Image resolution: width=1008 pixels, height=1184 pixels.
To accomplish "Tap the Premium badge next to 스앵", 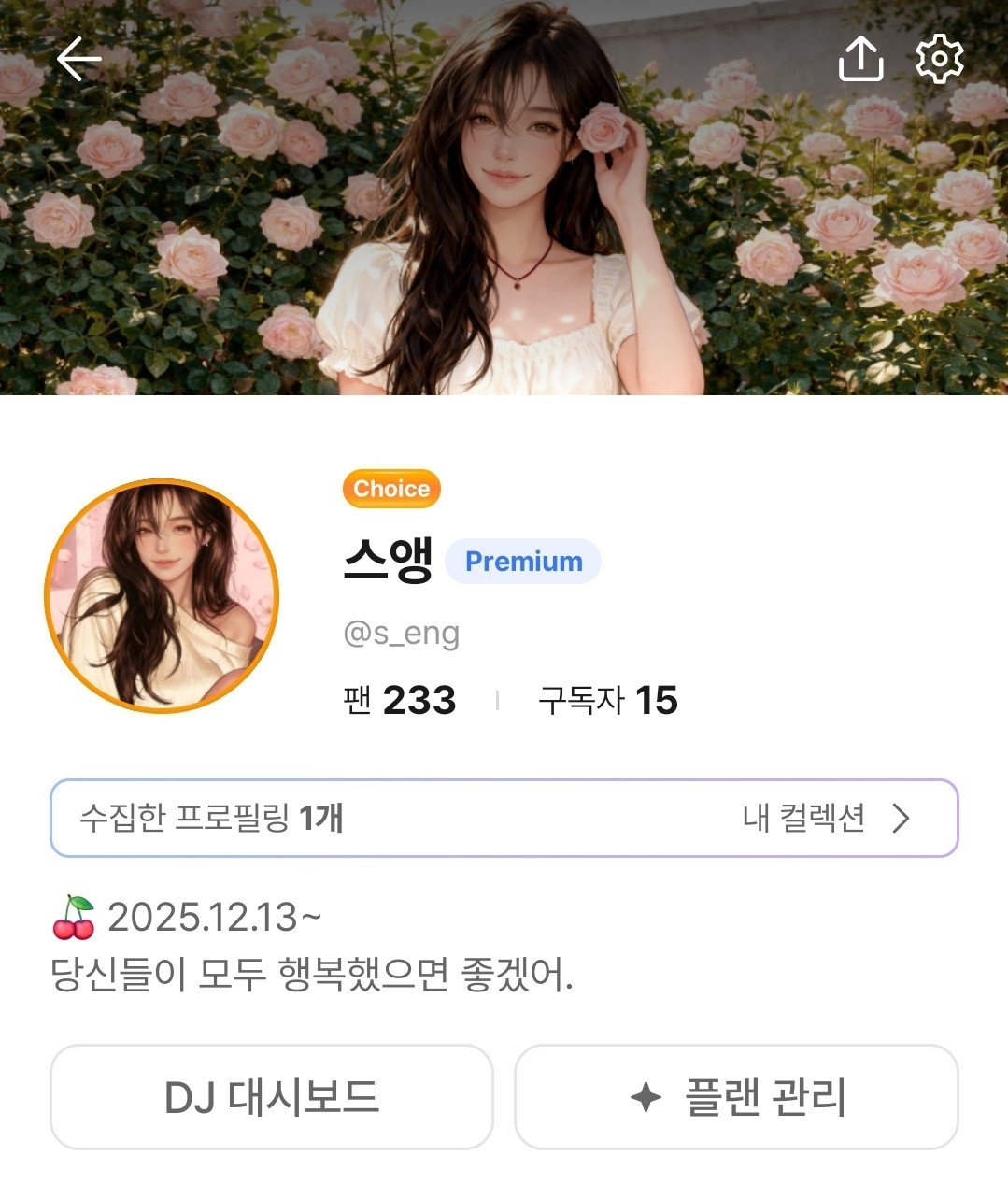I will [x=523, y=562].
